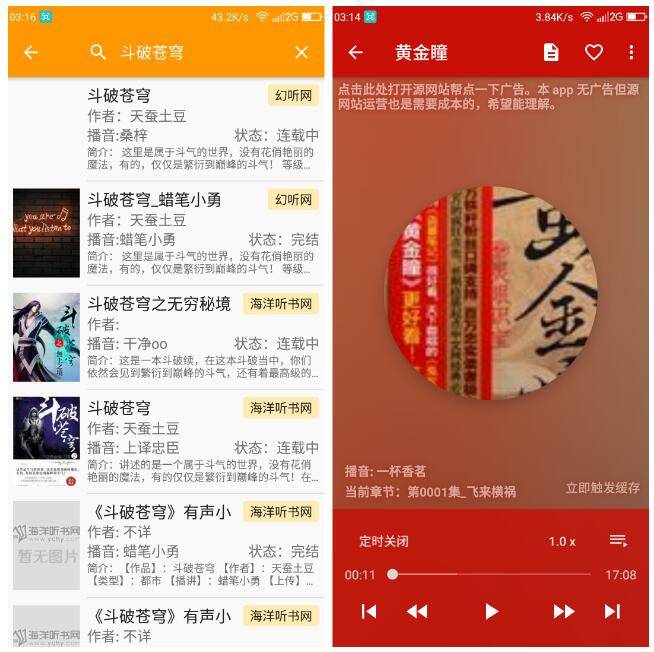
Task: Edit the 斗破苍穹 search field
Action: point(190,53)
